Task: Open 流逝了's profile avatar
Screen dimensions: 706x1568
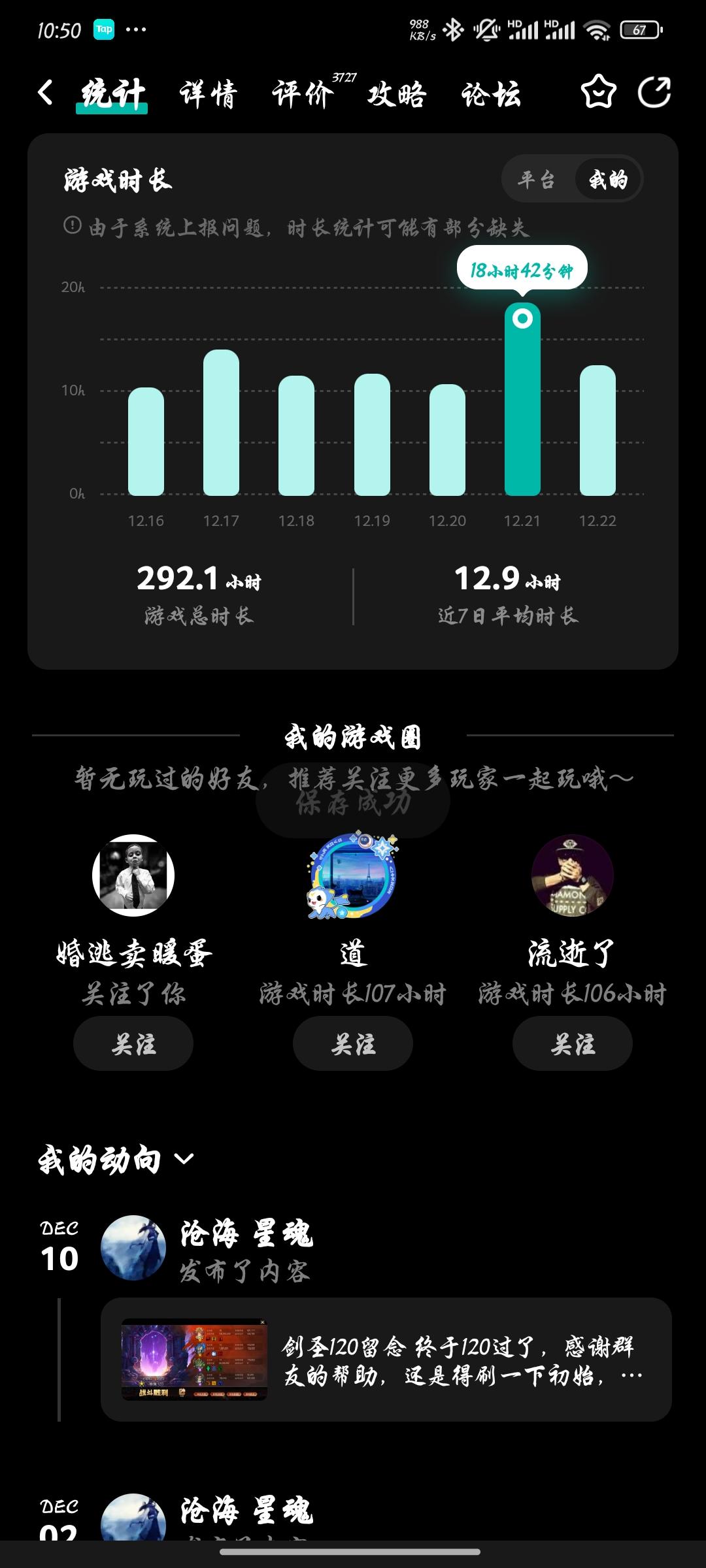Action: [573, 875]
